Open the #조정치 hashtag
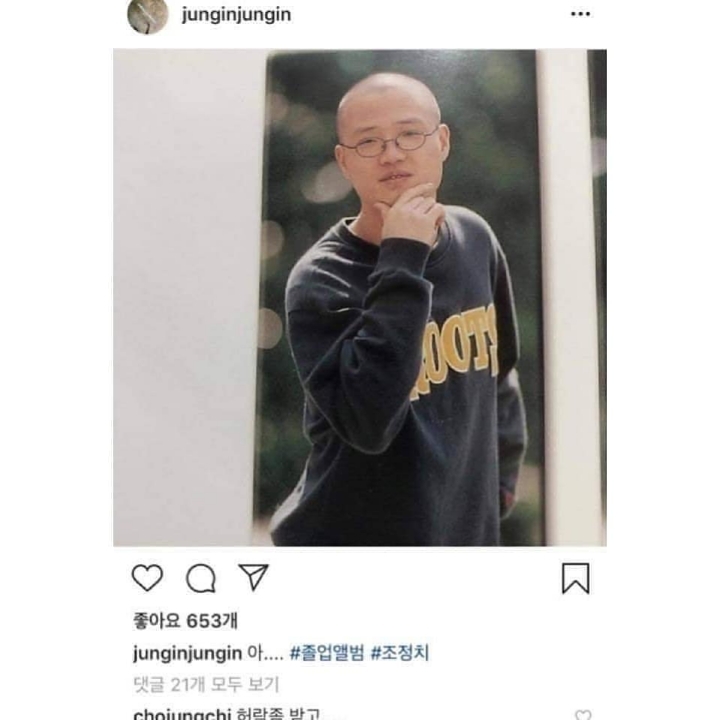This screenshot has width=720, height=720. [x=399, y=653]
